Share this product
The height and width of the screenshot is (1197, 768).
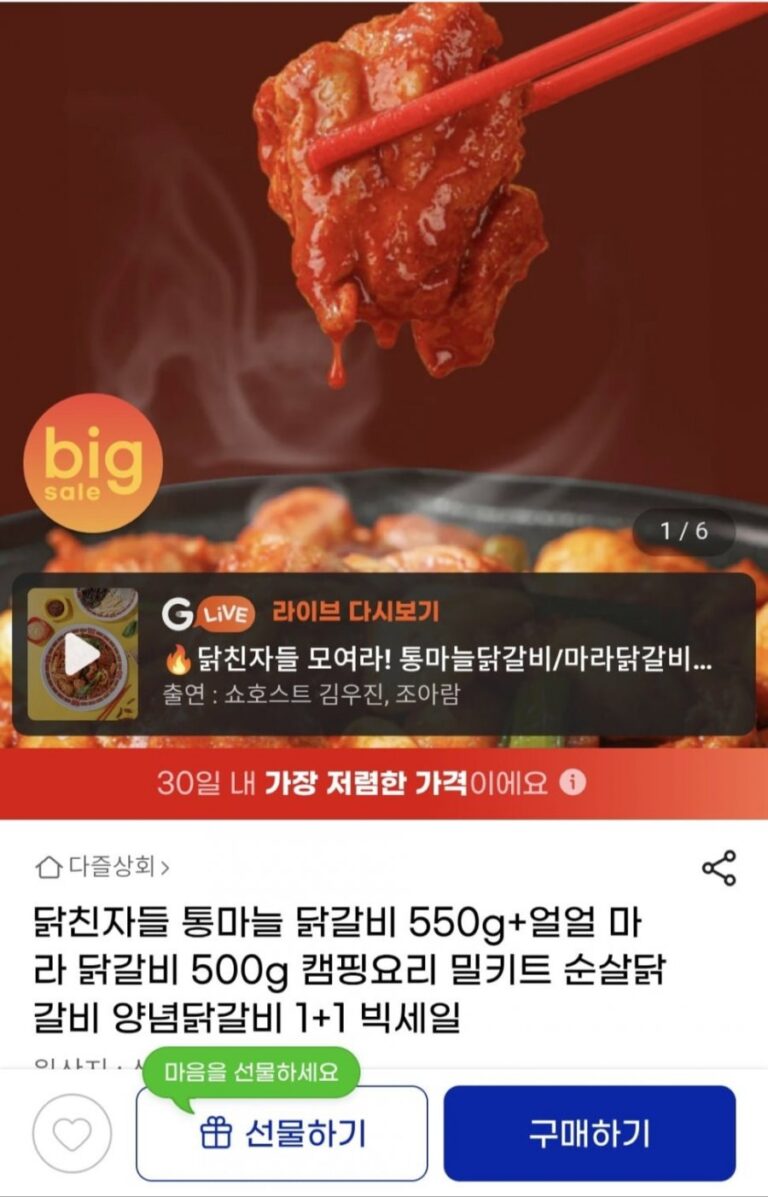click(x=719, y=868)
